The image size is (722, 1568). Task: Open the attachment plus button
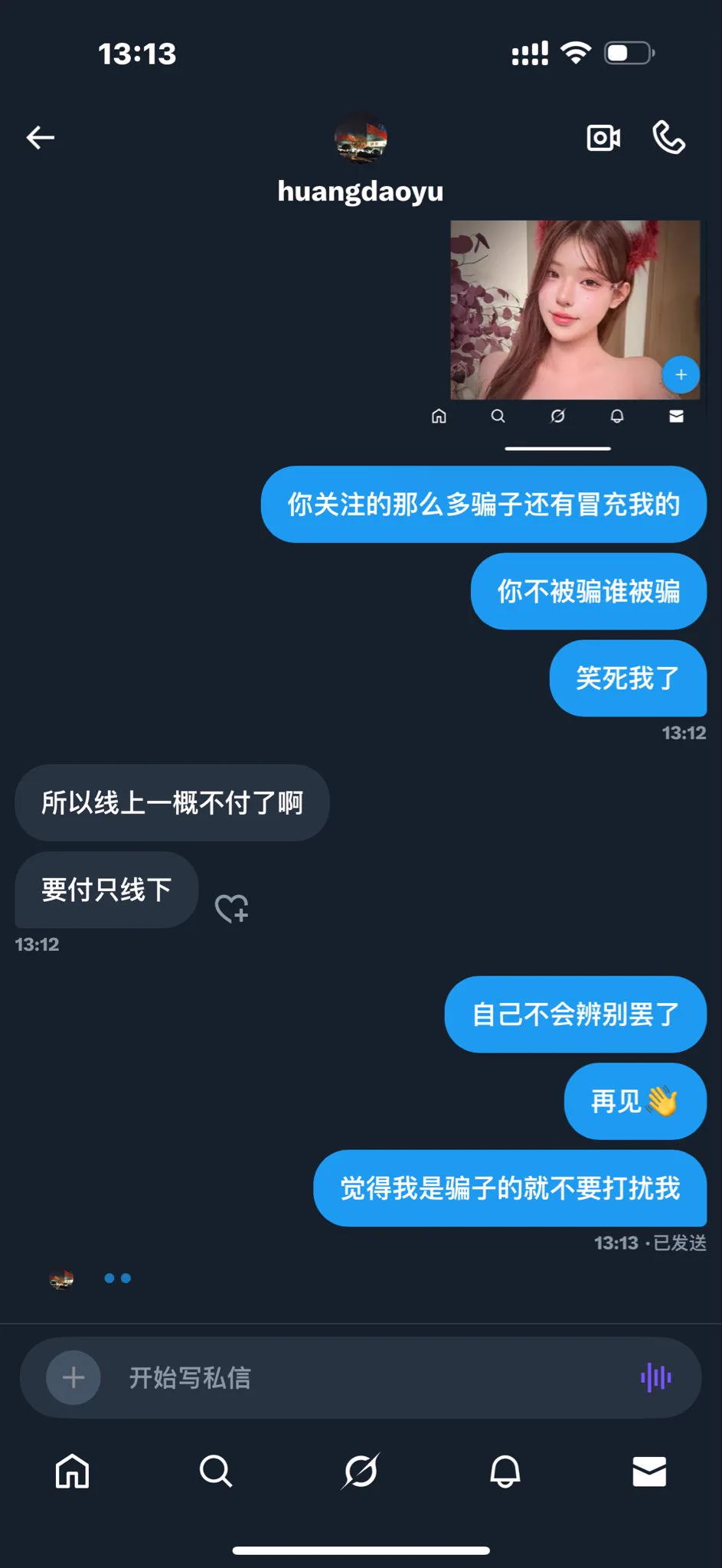[74, 1377]
